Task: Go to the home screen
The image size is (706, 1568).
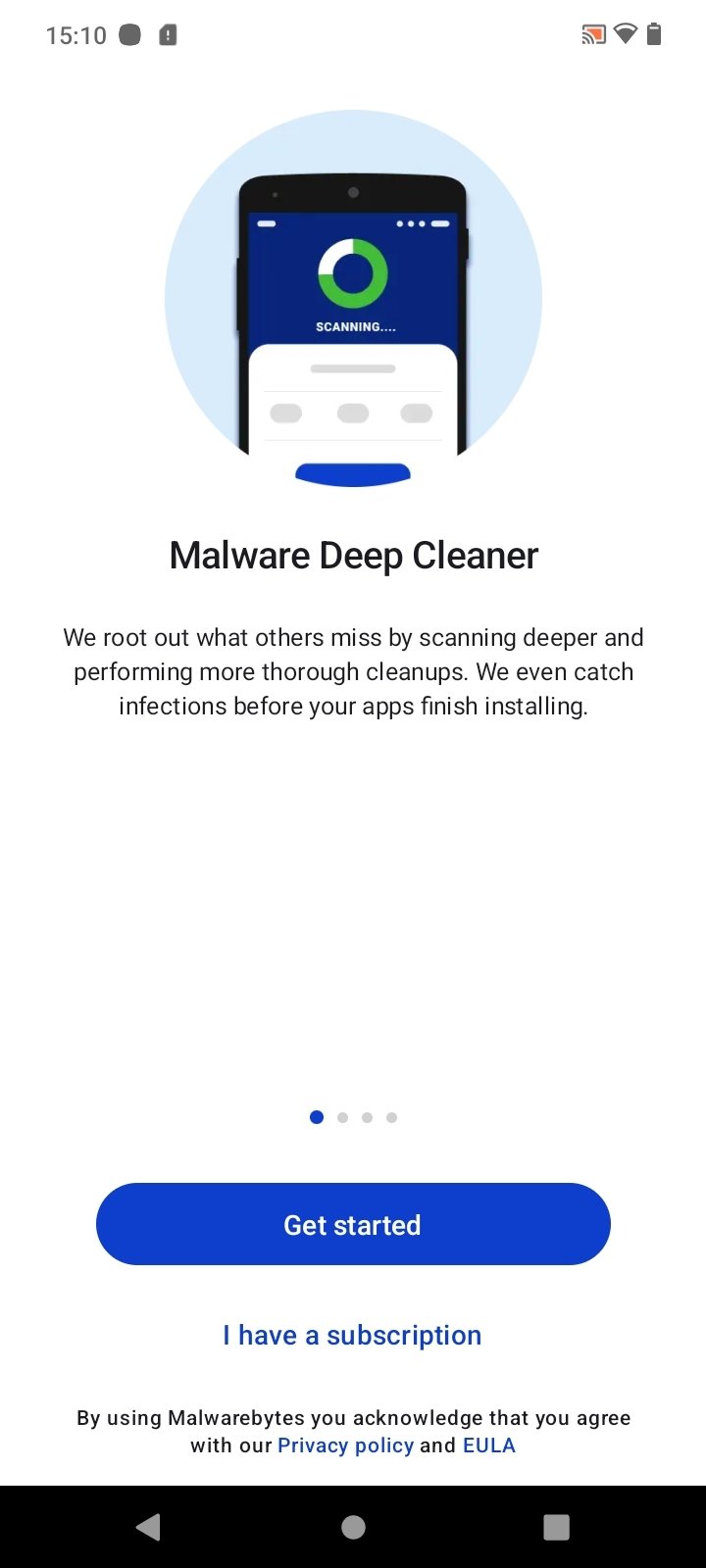Action: (353, 1527)
